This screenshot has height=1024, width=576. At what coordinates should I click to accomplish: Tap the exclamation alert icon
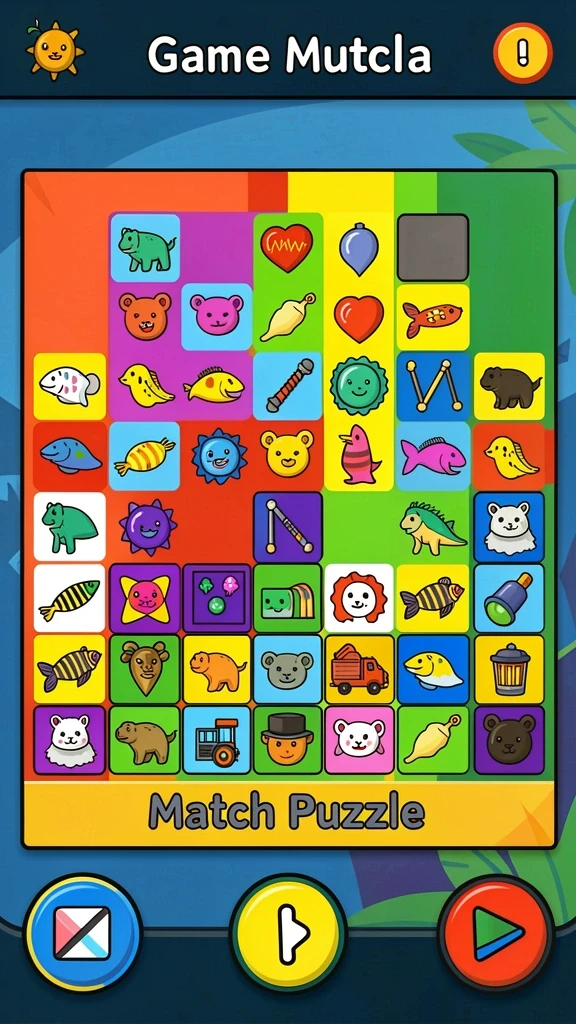click(x=522, y=52)
